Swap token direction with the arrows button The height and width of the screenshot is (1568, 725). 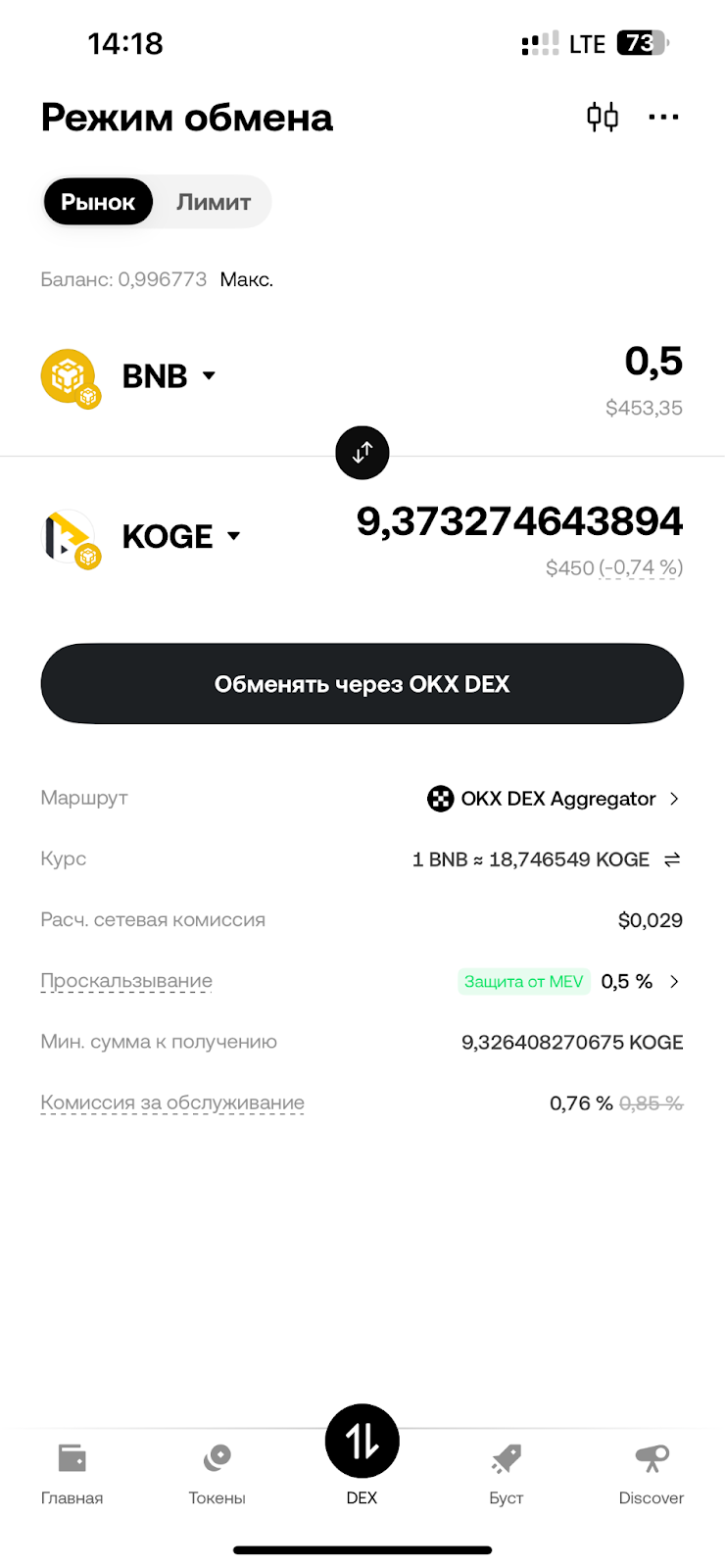pyautogui.click(x=362, y=453)
